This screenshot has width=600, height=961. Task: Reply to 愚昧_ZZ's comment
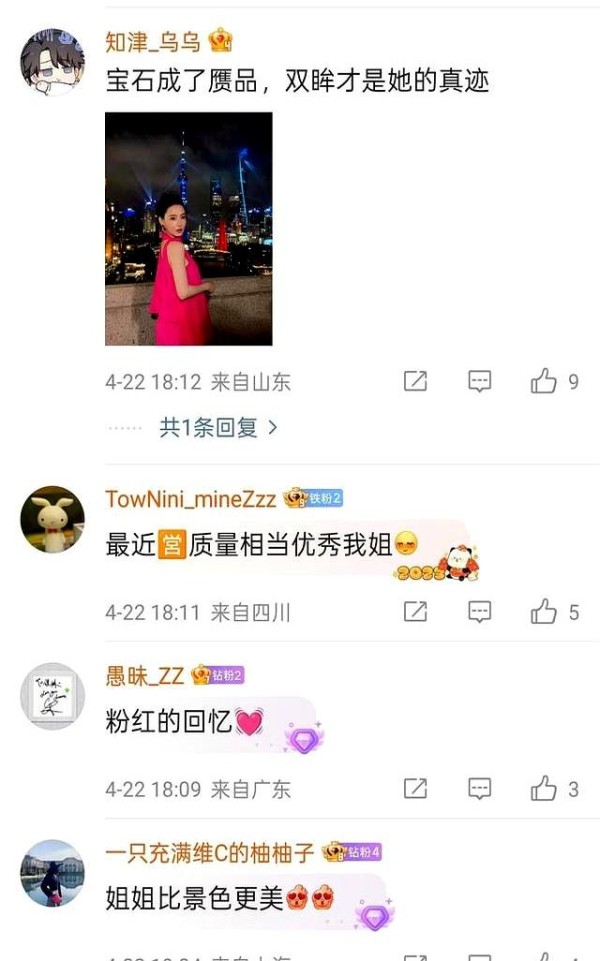pyautogui.click(x=479, y=789)
